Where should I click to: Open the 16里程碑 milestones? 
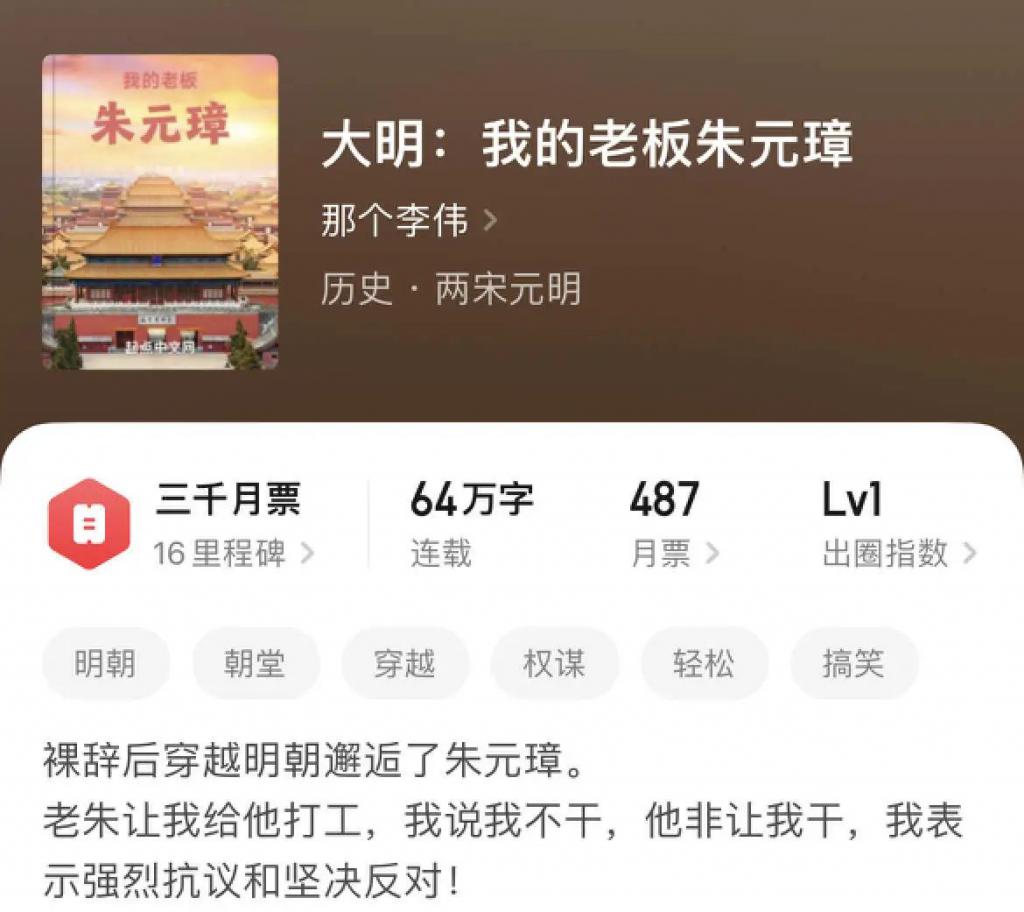[233, 553]
